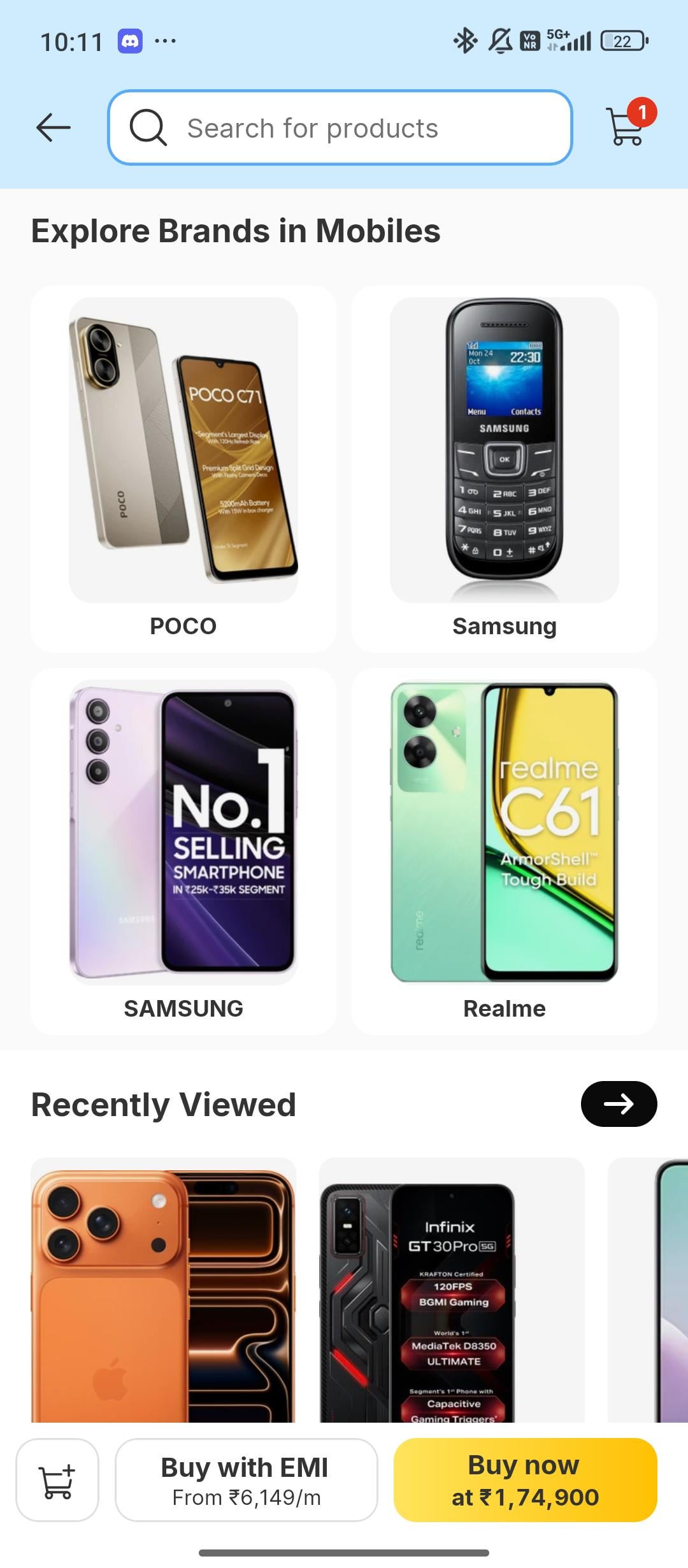Open the Infinix GT 30 Pro item
Screen dimensions: 688x1568
451,1294
